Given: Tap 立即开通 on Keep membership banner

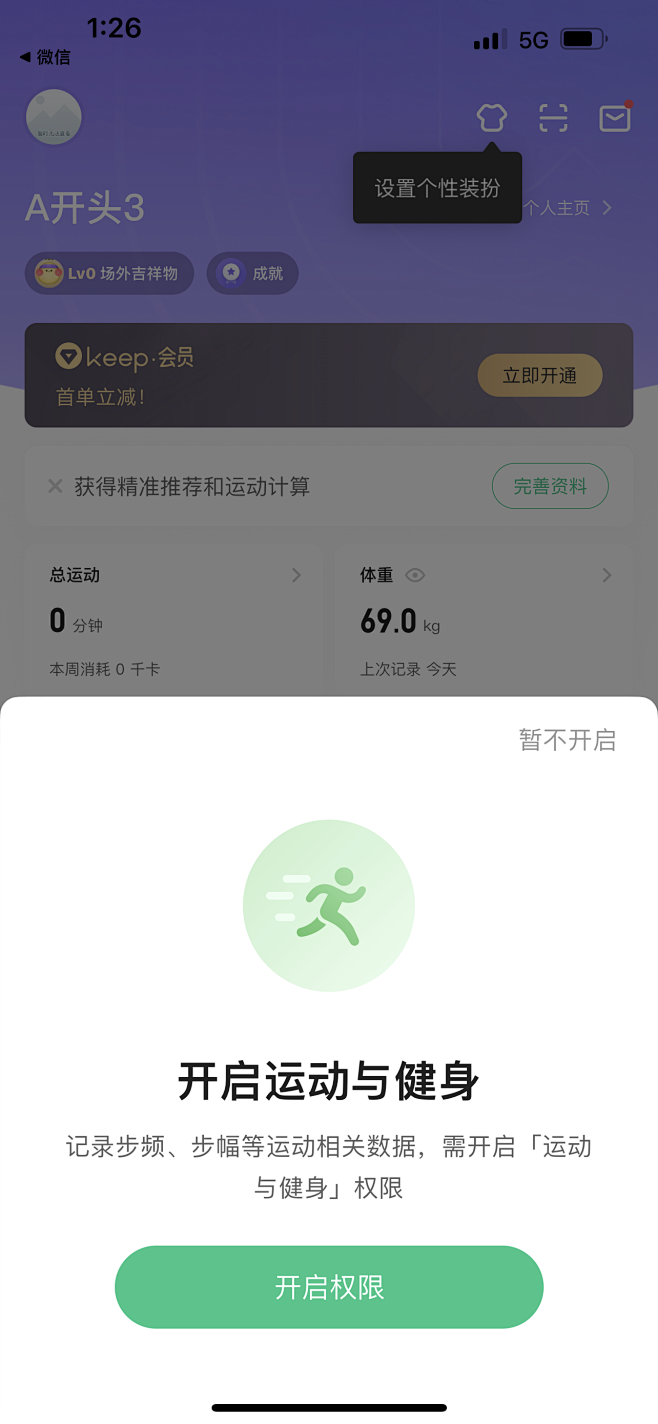Looking at the screenshot, I should 540,376.
